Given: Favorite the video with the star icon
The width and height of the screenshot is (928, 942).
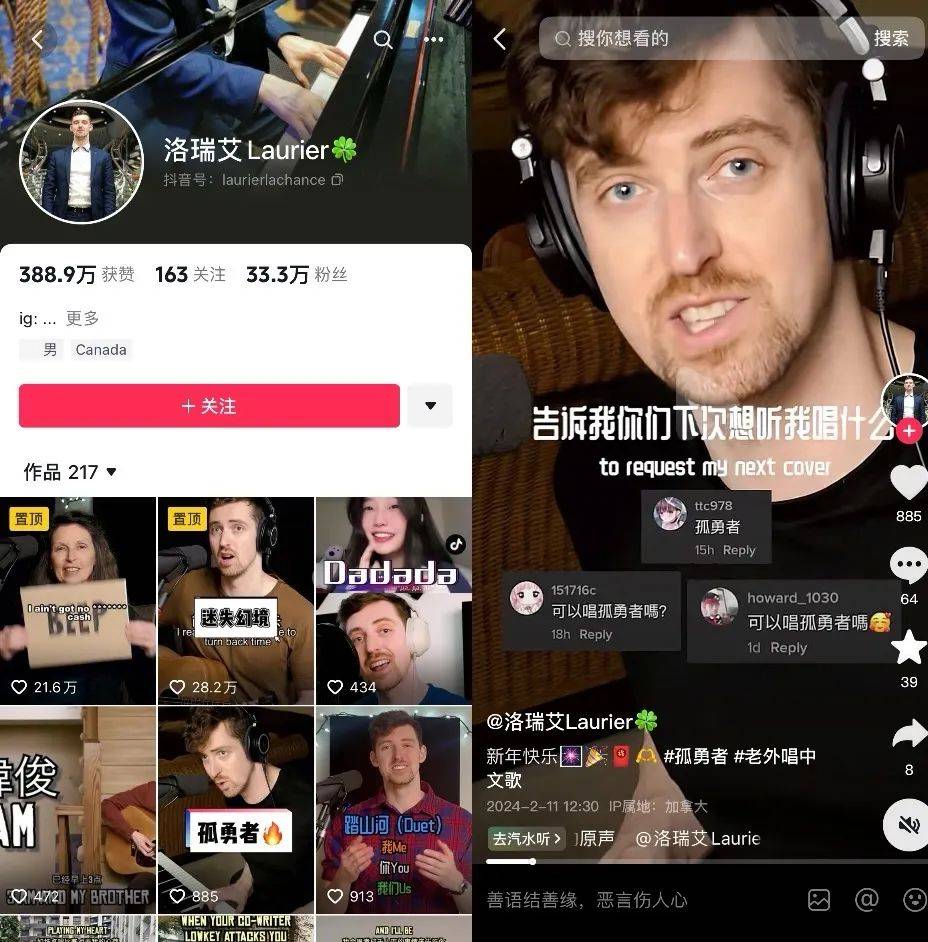Looking at the screenshot, I should point(908,648).
